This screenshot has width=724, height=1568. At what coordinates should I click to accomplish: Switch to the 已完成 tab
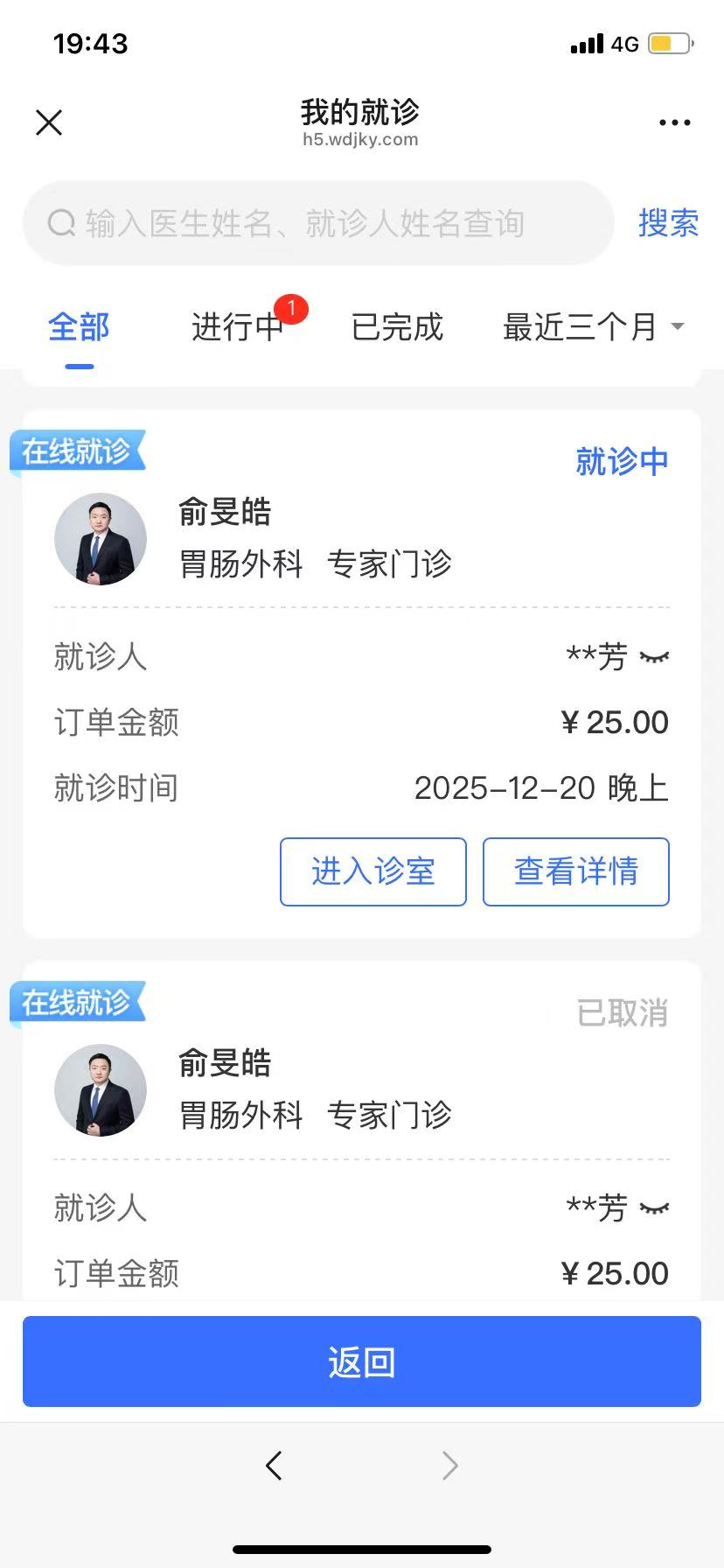397,328
